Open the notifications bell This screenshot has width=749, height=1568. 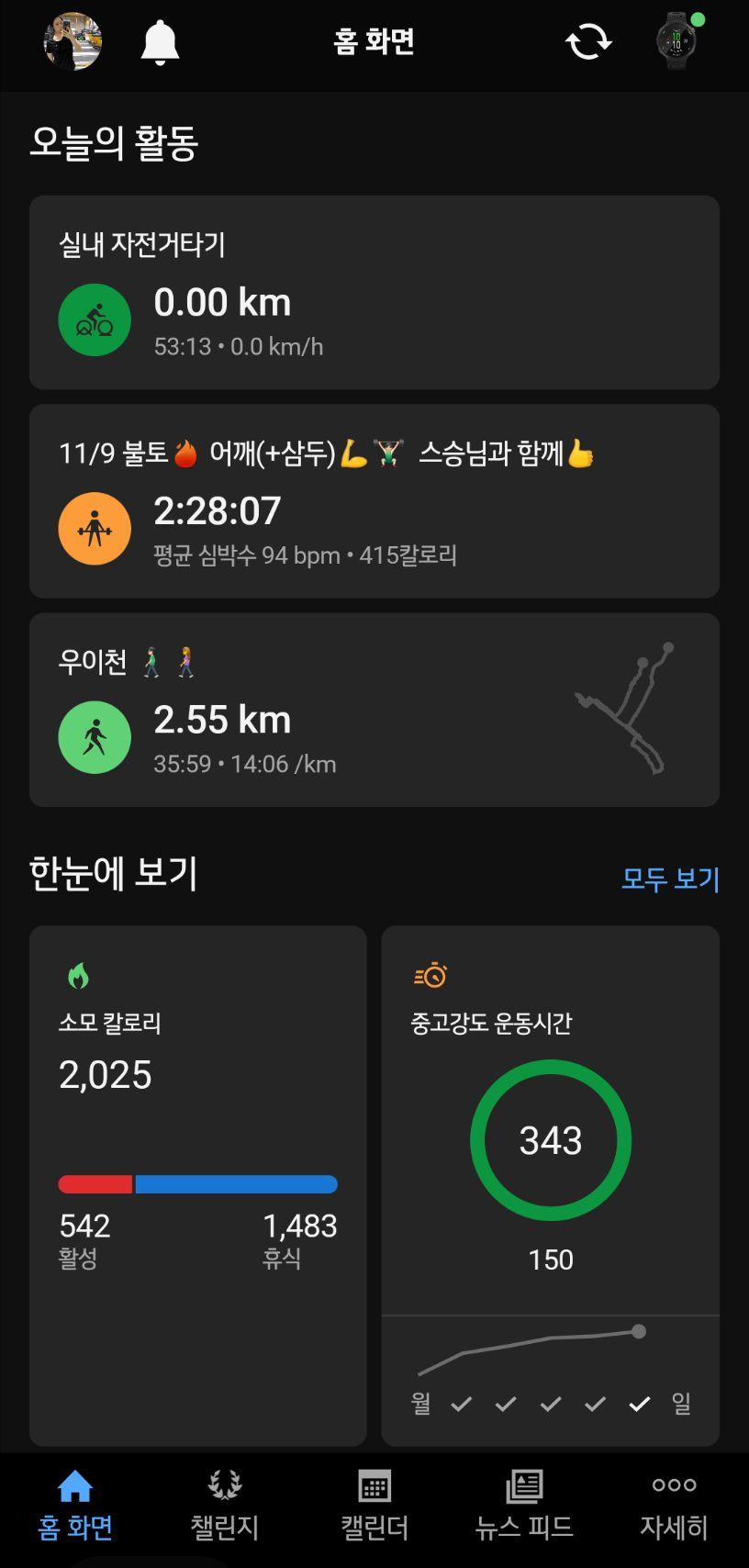click(x=160, y=42)
